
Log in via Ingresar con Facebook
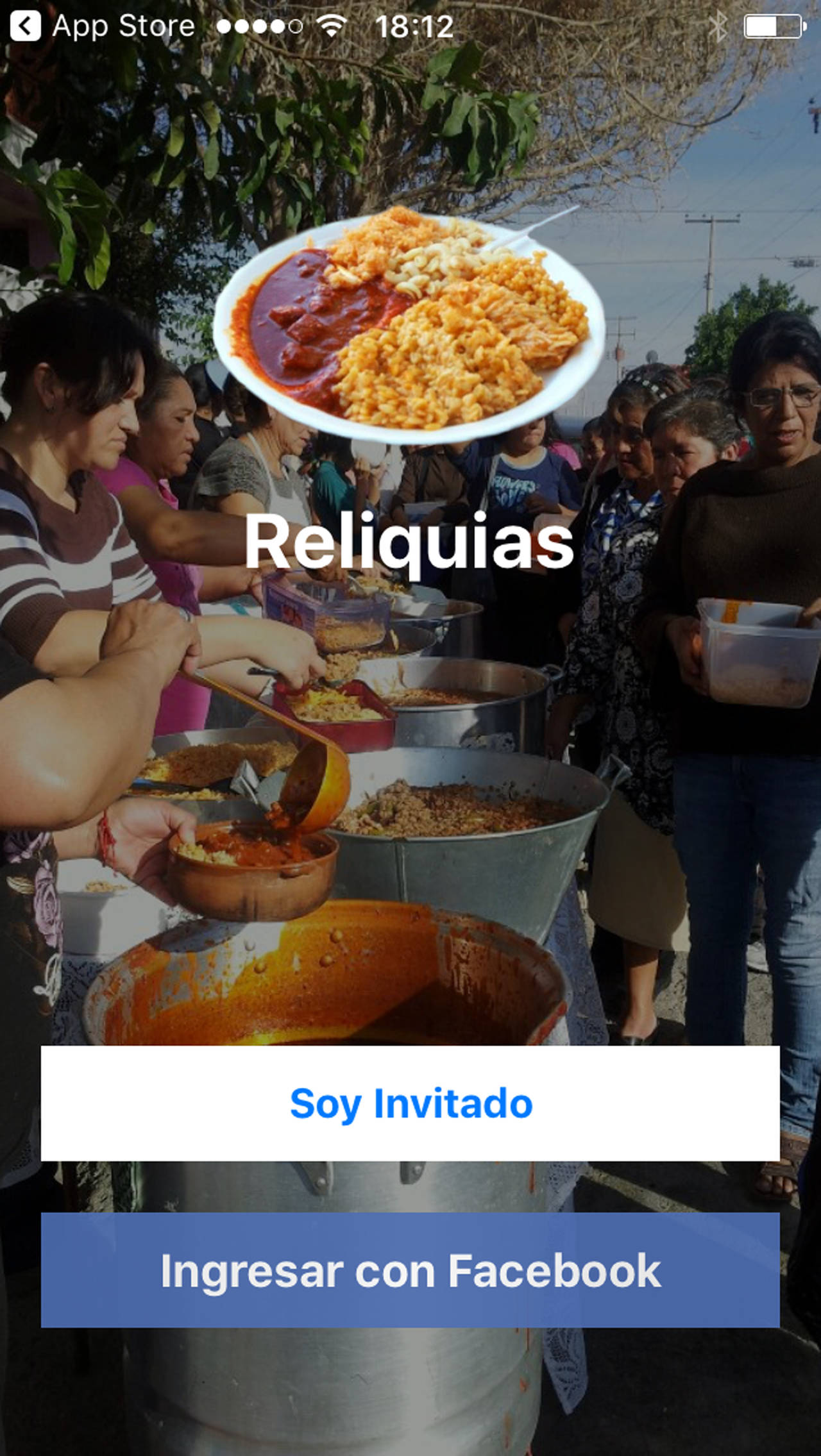click(410, 1270)
